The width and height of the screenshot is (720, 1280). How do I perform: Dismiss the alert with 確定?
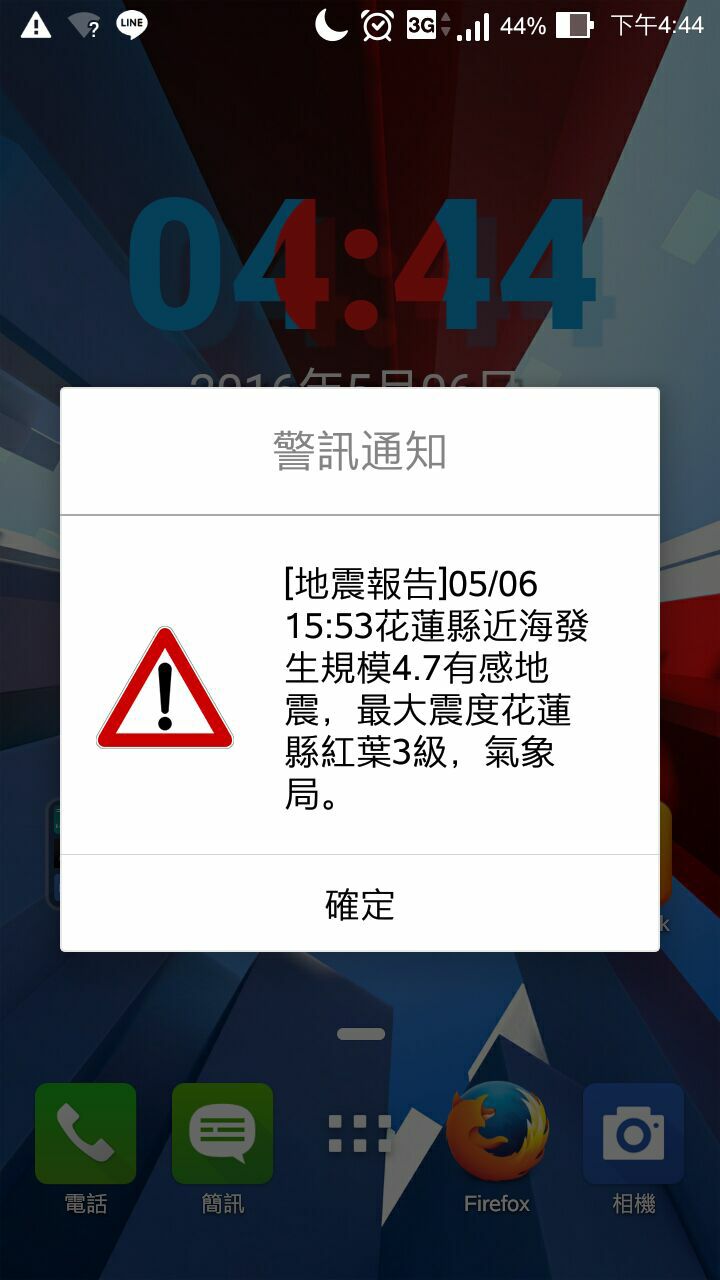[360, 904]
